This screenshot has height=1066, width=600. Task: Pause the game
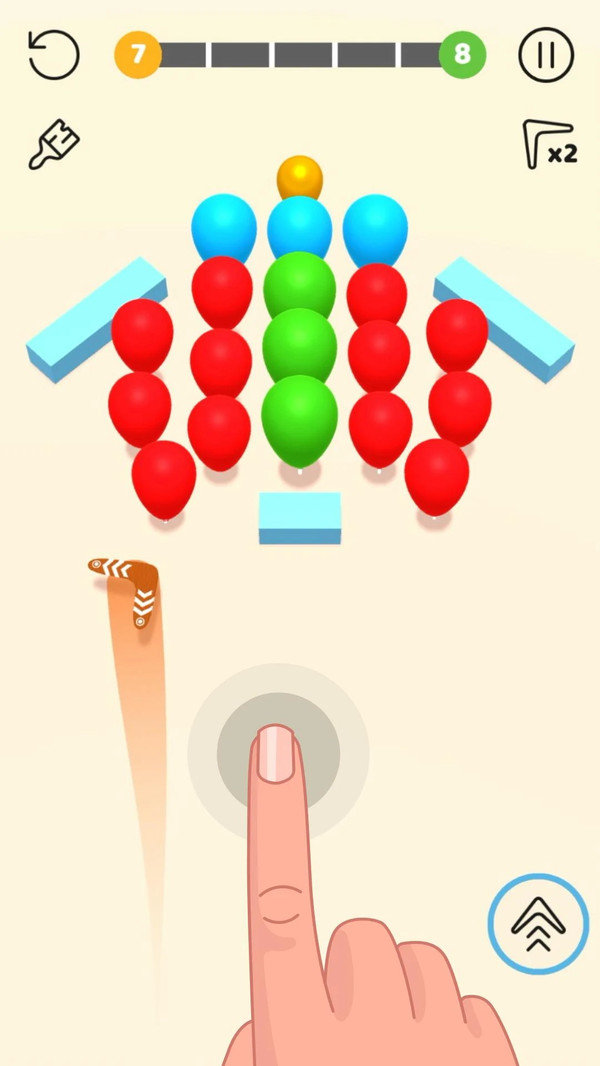pyautogui.click(x=546, y=55)
